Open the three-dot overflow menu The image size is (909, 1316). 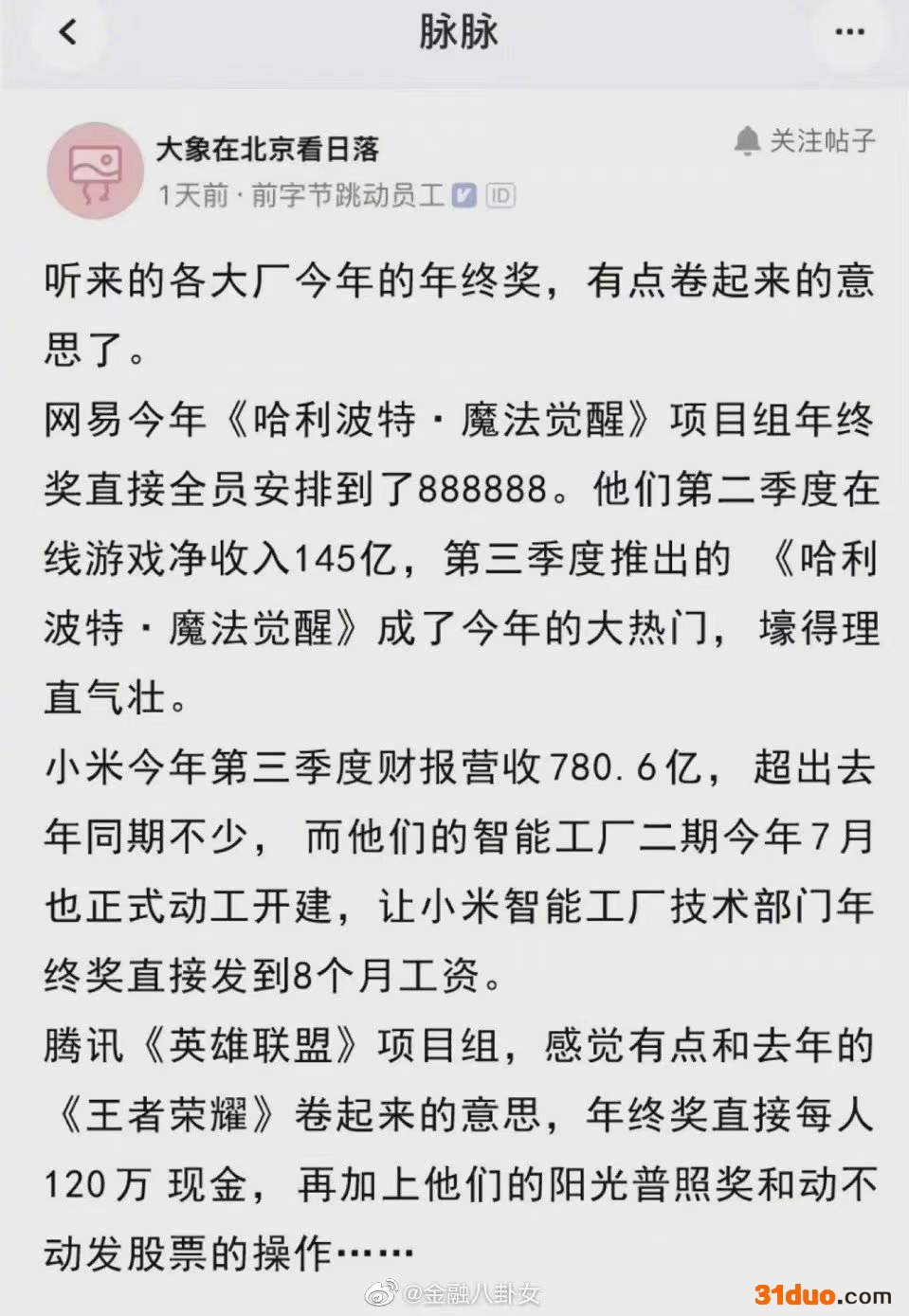pos(848,32)
